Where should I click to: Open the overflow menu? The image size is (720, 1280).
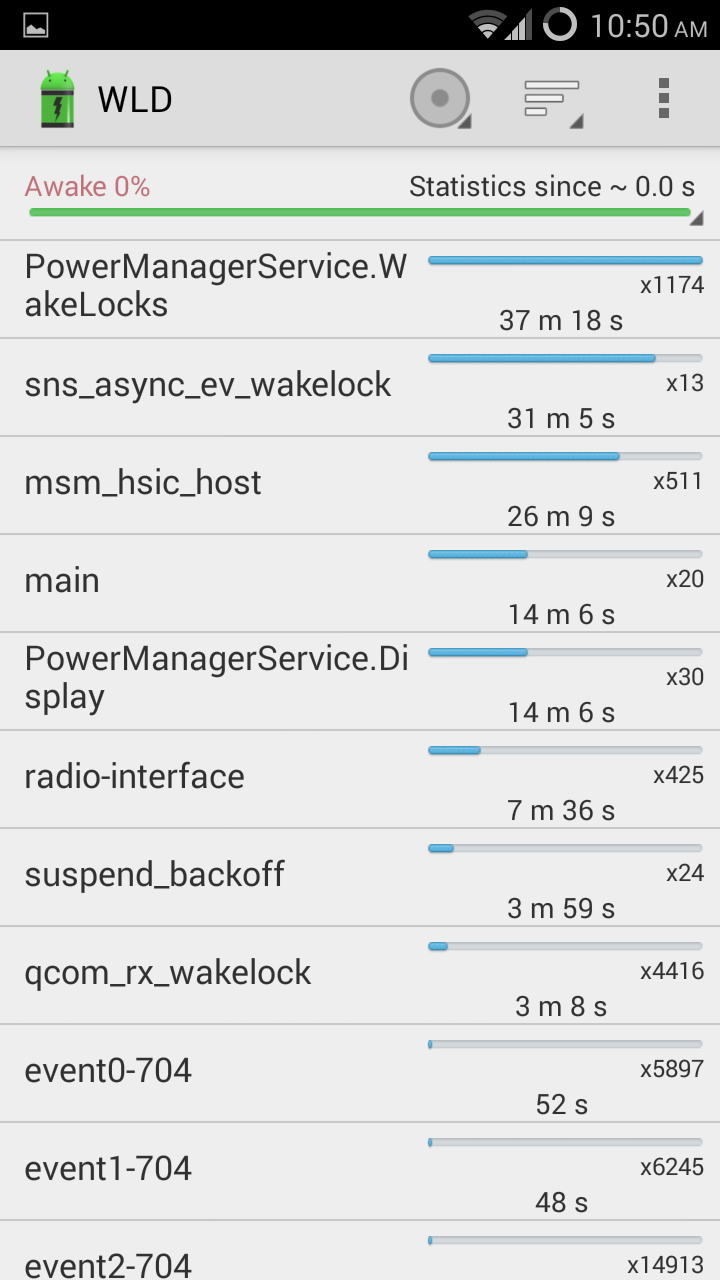coord(664,99)
